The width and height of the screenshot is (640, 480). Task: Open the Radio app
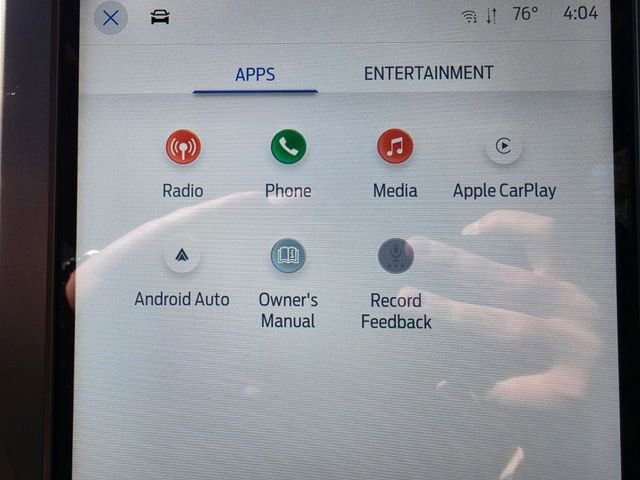[x=183, y=148]
